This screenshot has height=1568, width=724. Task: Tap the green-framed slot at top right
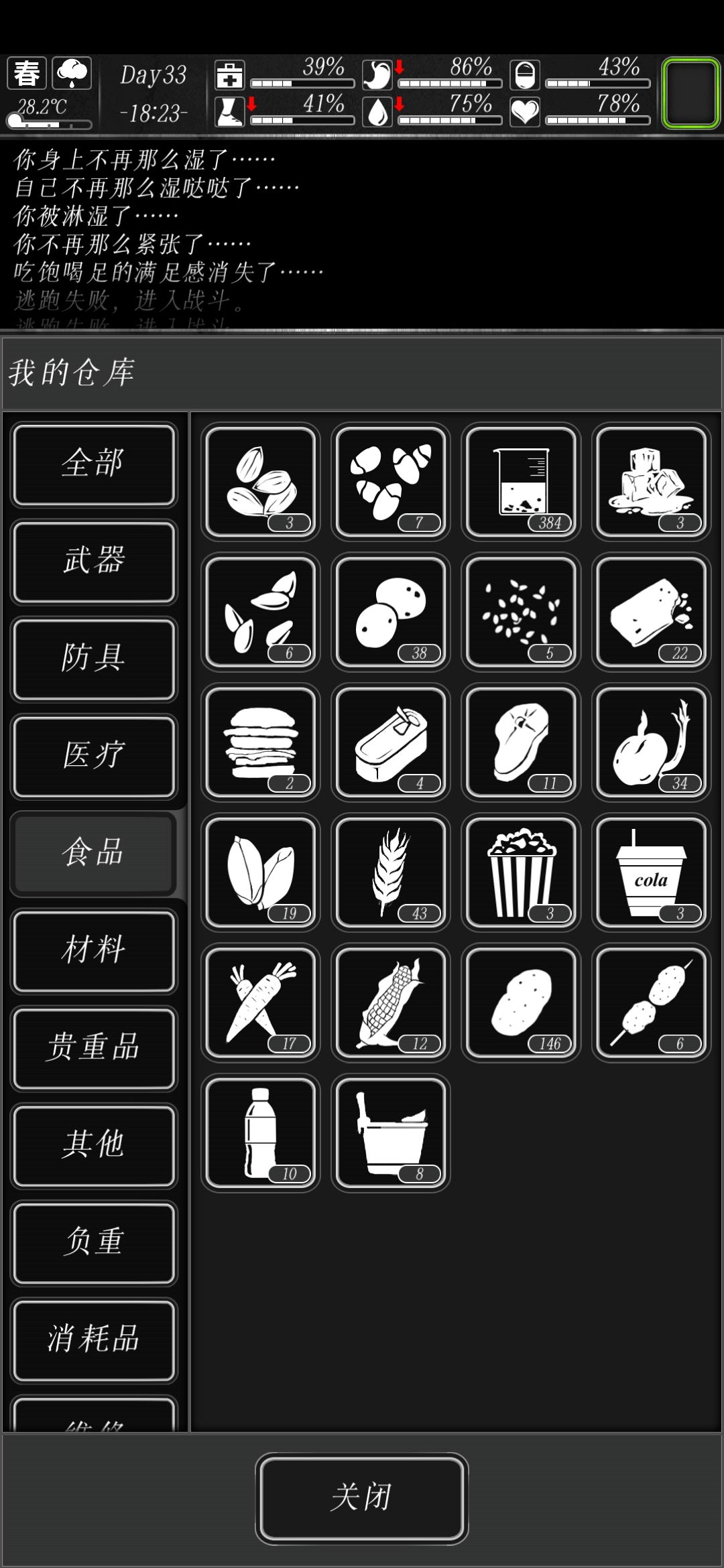coord(690,93)
